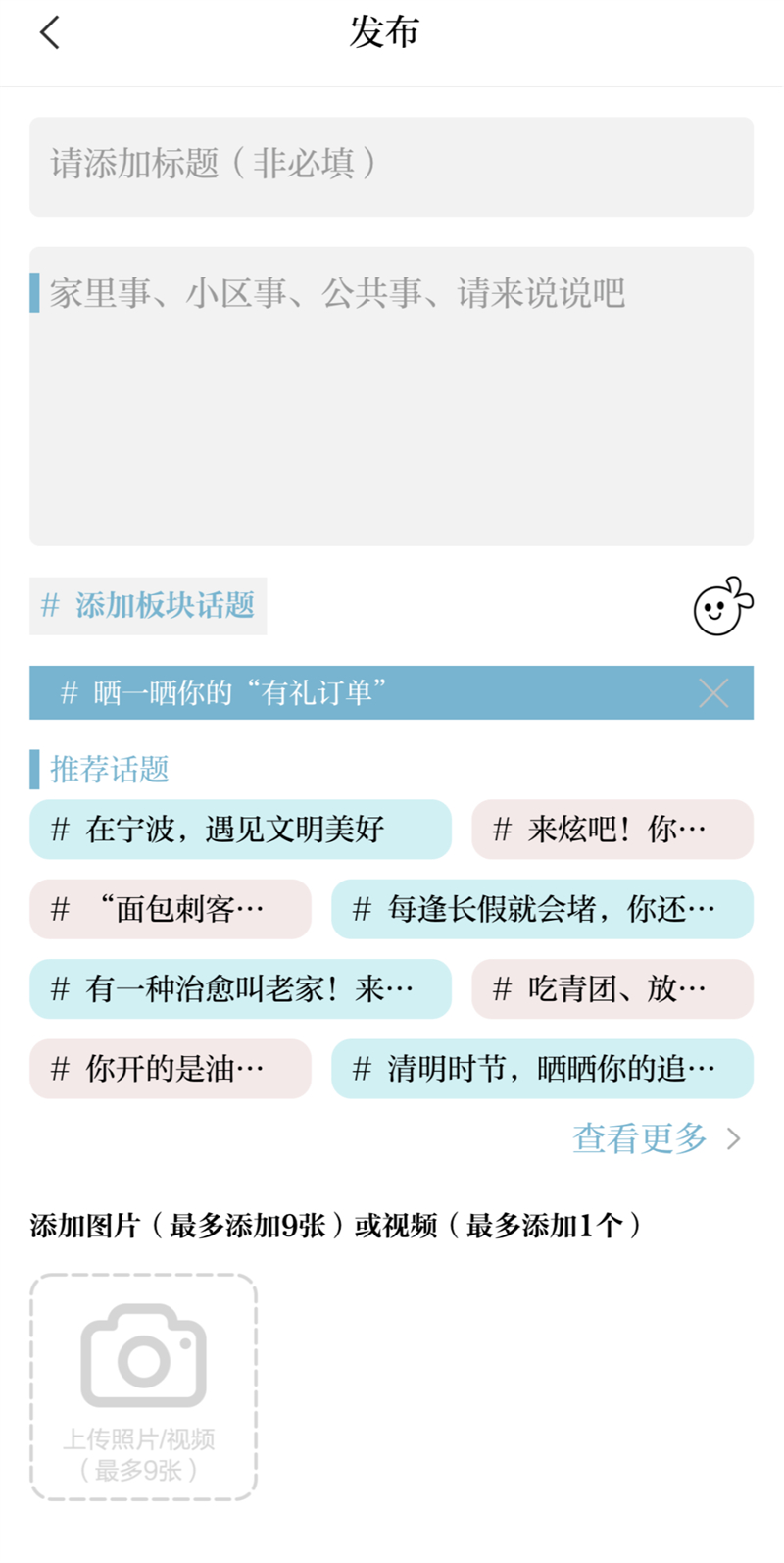The image size is (784, 1563).
Task: Select topic 每逢长假就会堵，你还…
Action: pos(542,909)
